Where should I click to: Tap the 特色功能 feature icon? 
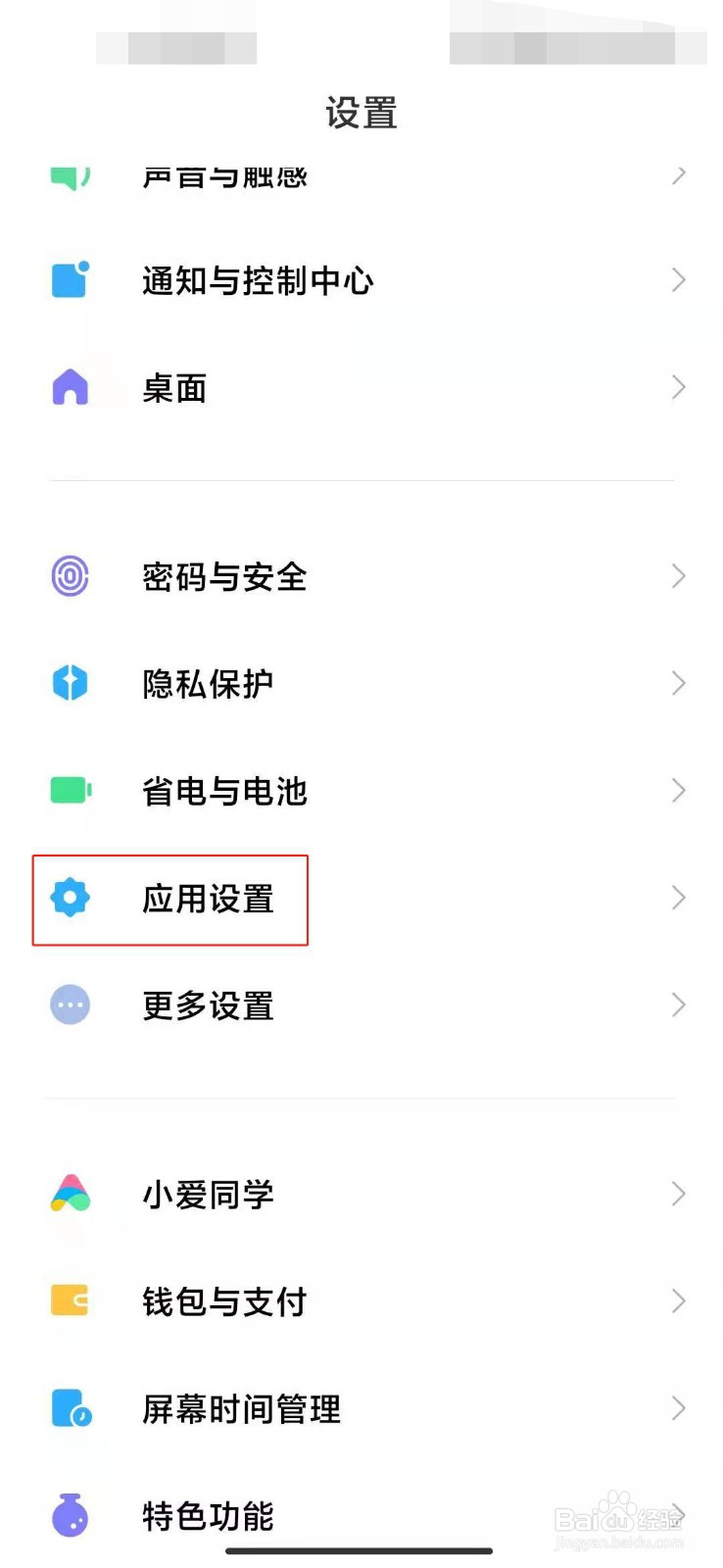click(69, 1516)
